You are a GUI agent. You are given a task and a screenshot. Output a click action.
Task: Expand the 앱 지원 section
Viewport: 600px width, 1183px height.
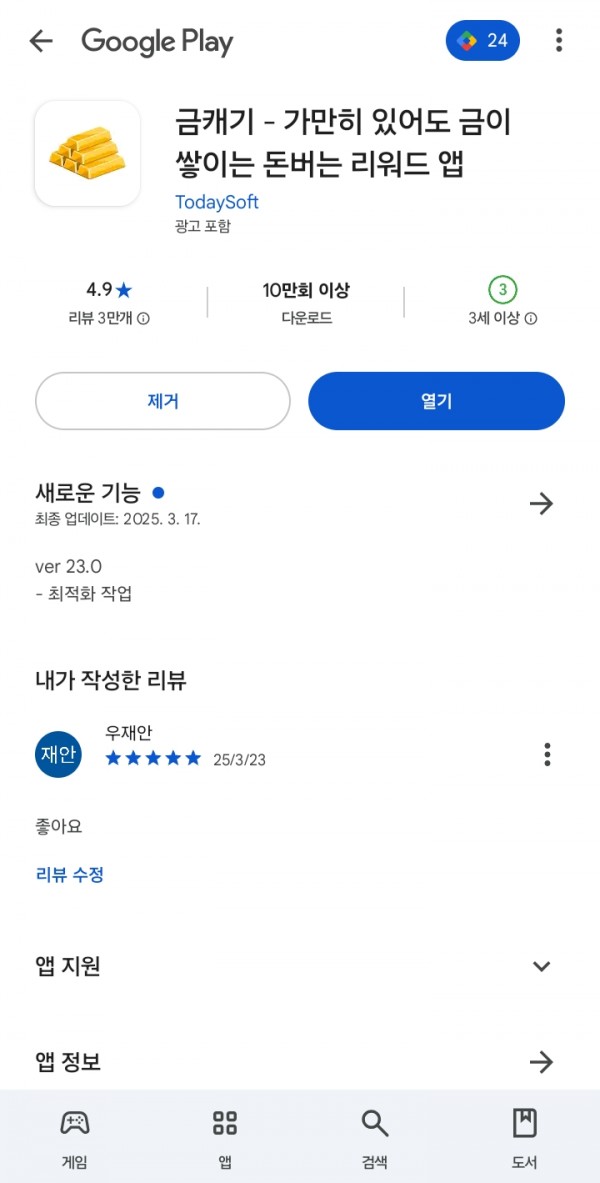541,966
